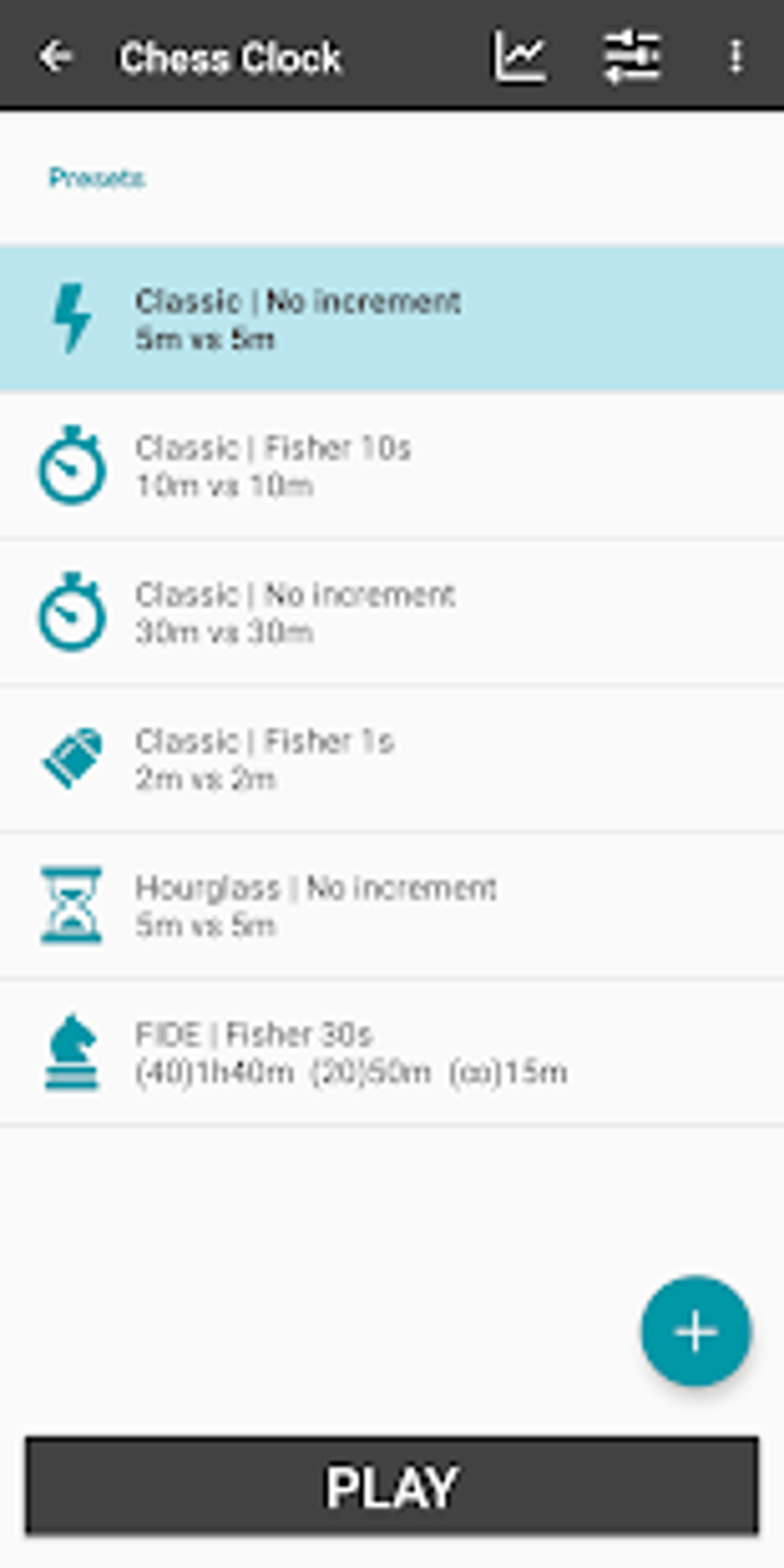Select Classic No increment 30m vs 30m preset
Screen dimensions: 784x1568
392,613
